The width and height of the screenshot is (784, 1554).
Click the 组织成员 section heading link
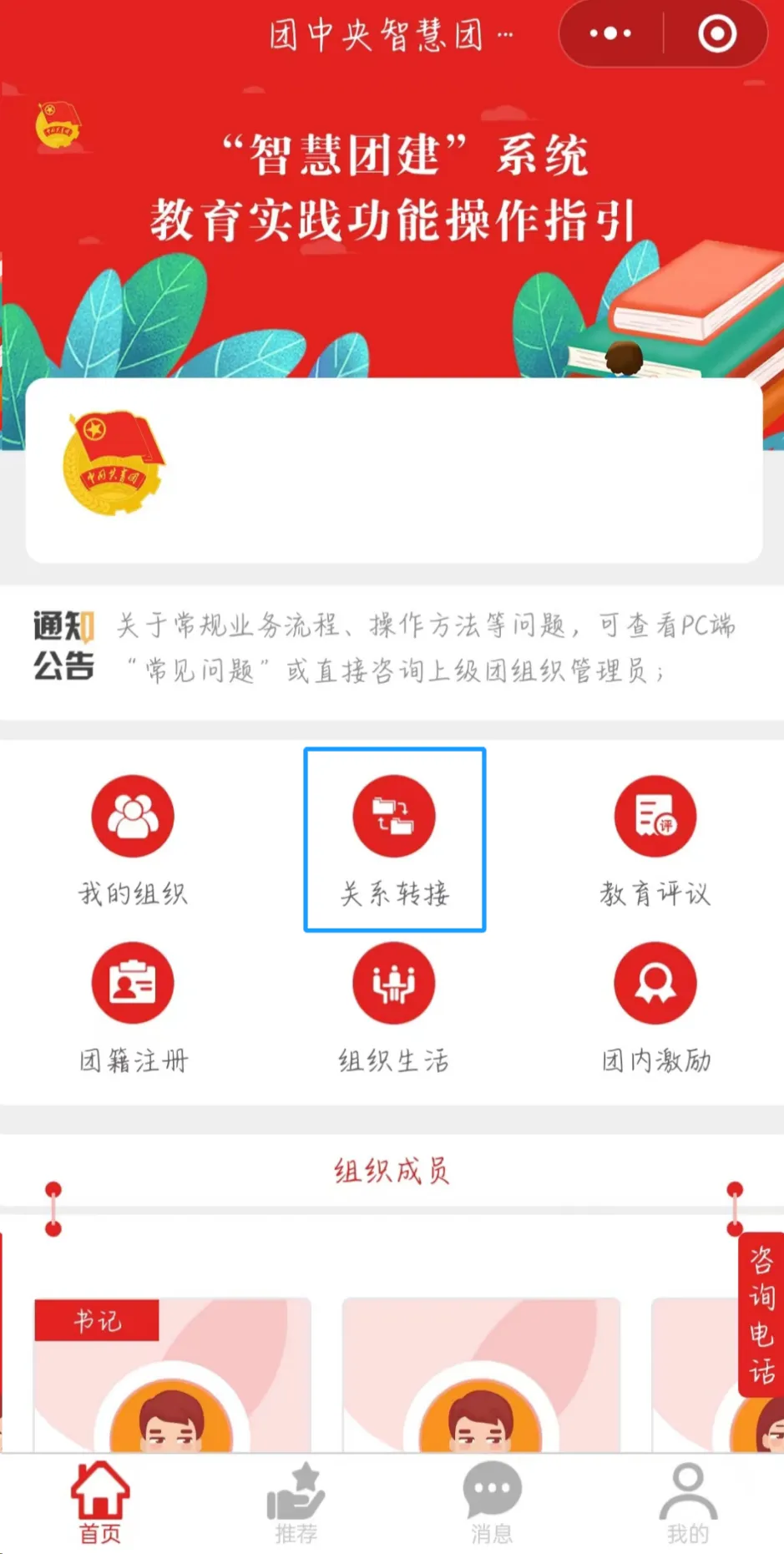pyautogui.click(x=392, y=1171)
